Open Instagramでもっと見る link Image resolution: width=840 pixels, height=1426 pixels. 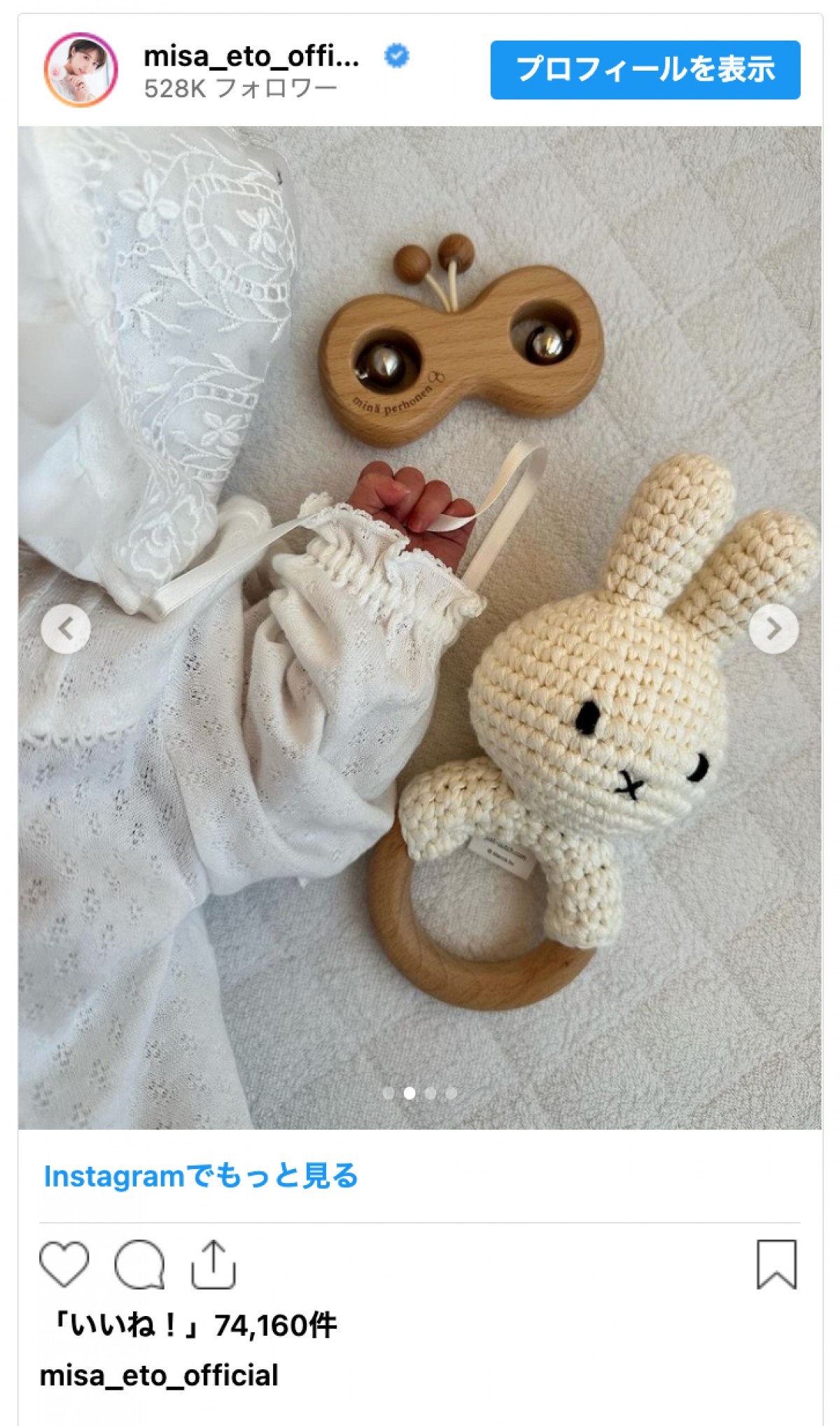point(201,1175)
